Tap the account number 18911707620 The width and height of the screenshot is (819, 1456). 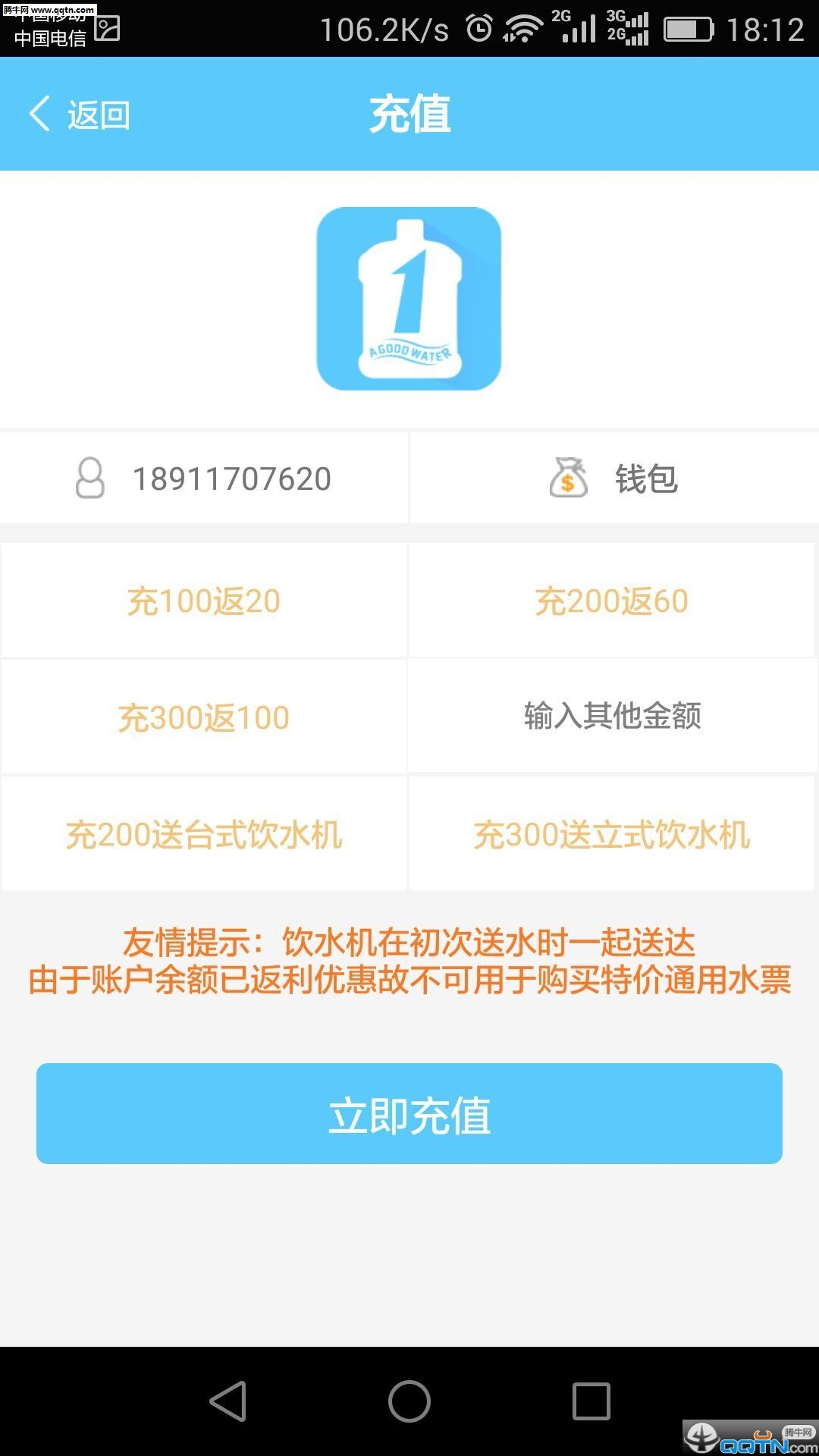pyautogui.click(x=231, y=479)
